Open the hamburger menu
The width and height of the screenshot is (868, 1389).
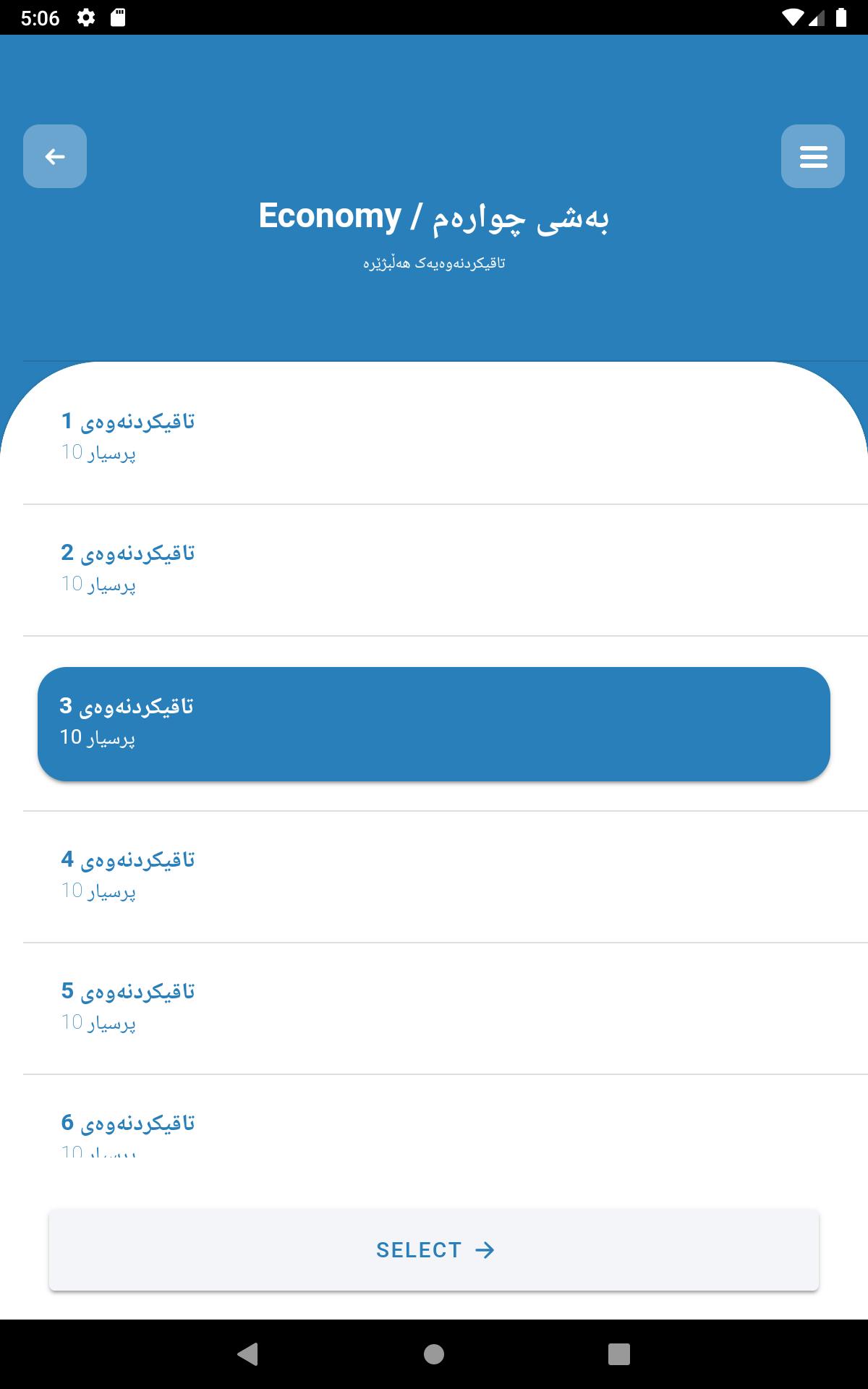coord(812,156)
